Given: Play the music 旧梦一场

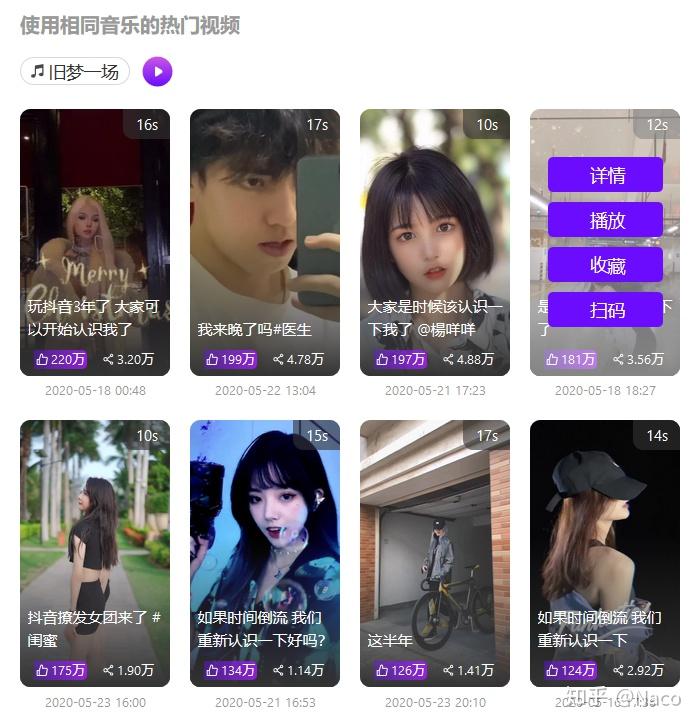Looking at the screenshot, I should (x=157, y=71).
